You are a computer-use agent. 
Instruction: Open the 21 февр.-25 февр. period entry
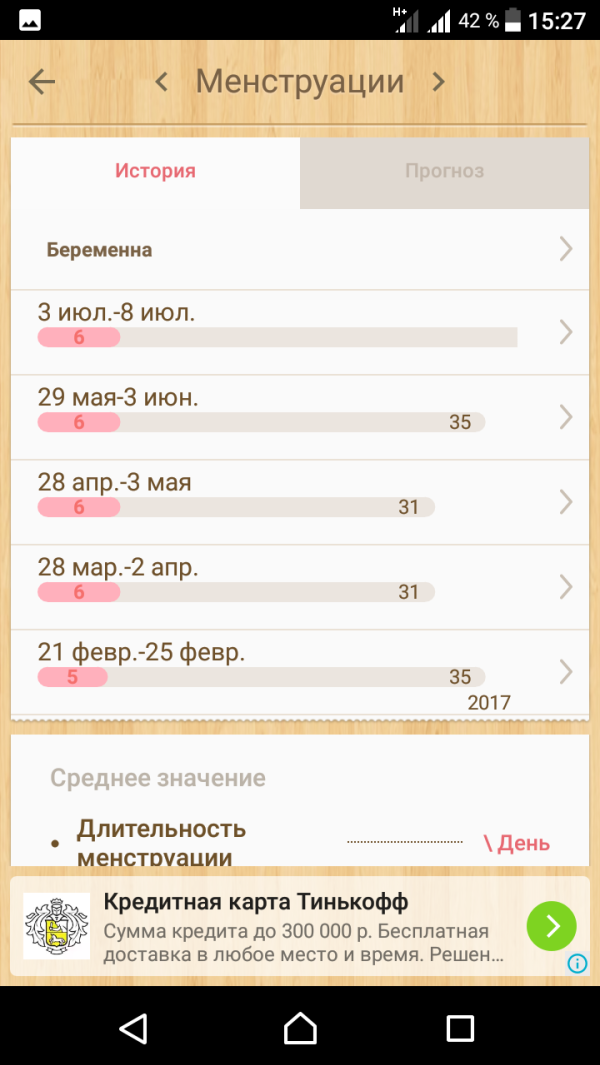300,672
